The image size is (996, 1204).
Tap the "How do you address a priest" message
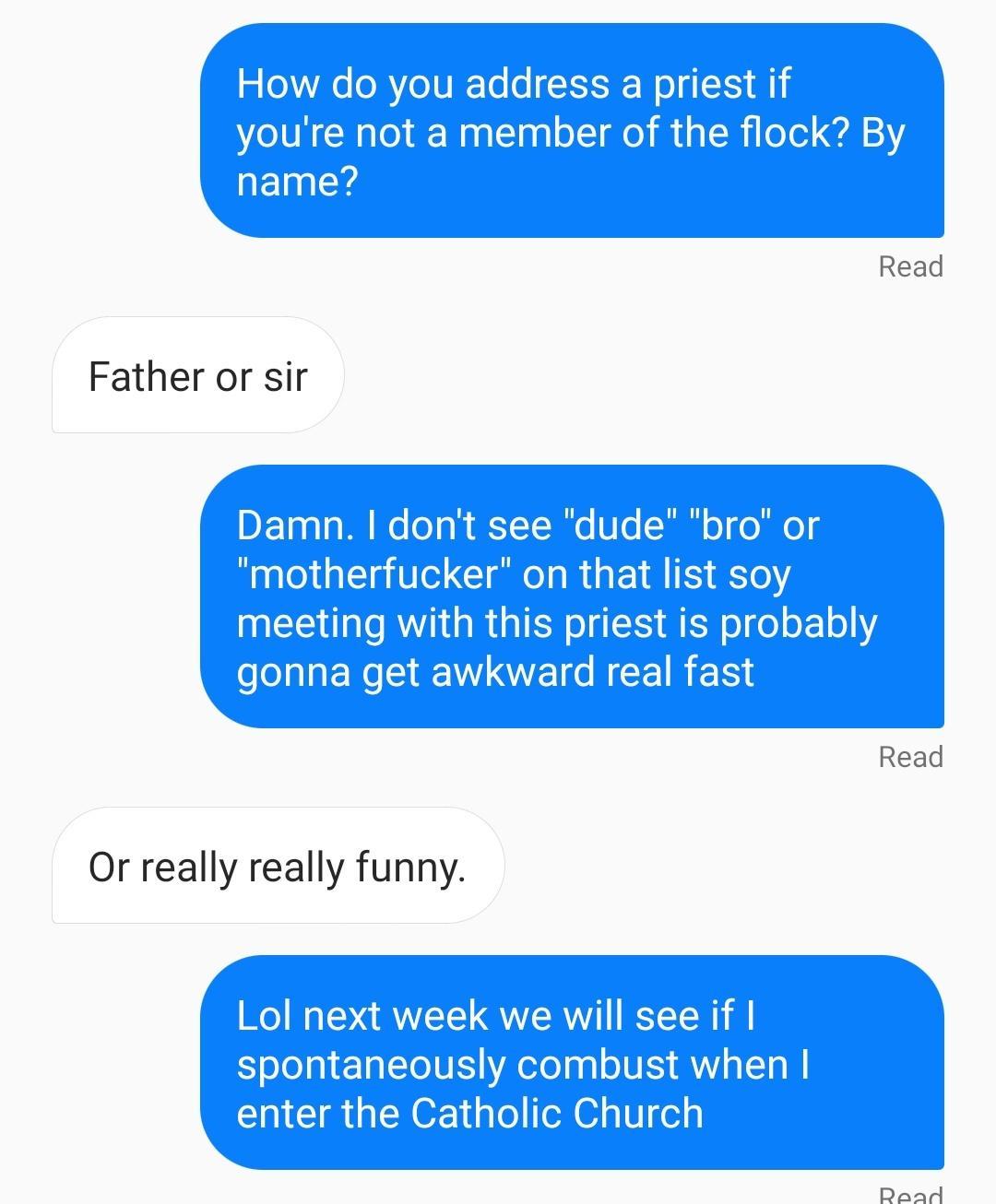(572, 132)
